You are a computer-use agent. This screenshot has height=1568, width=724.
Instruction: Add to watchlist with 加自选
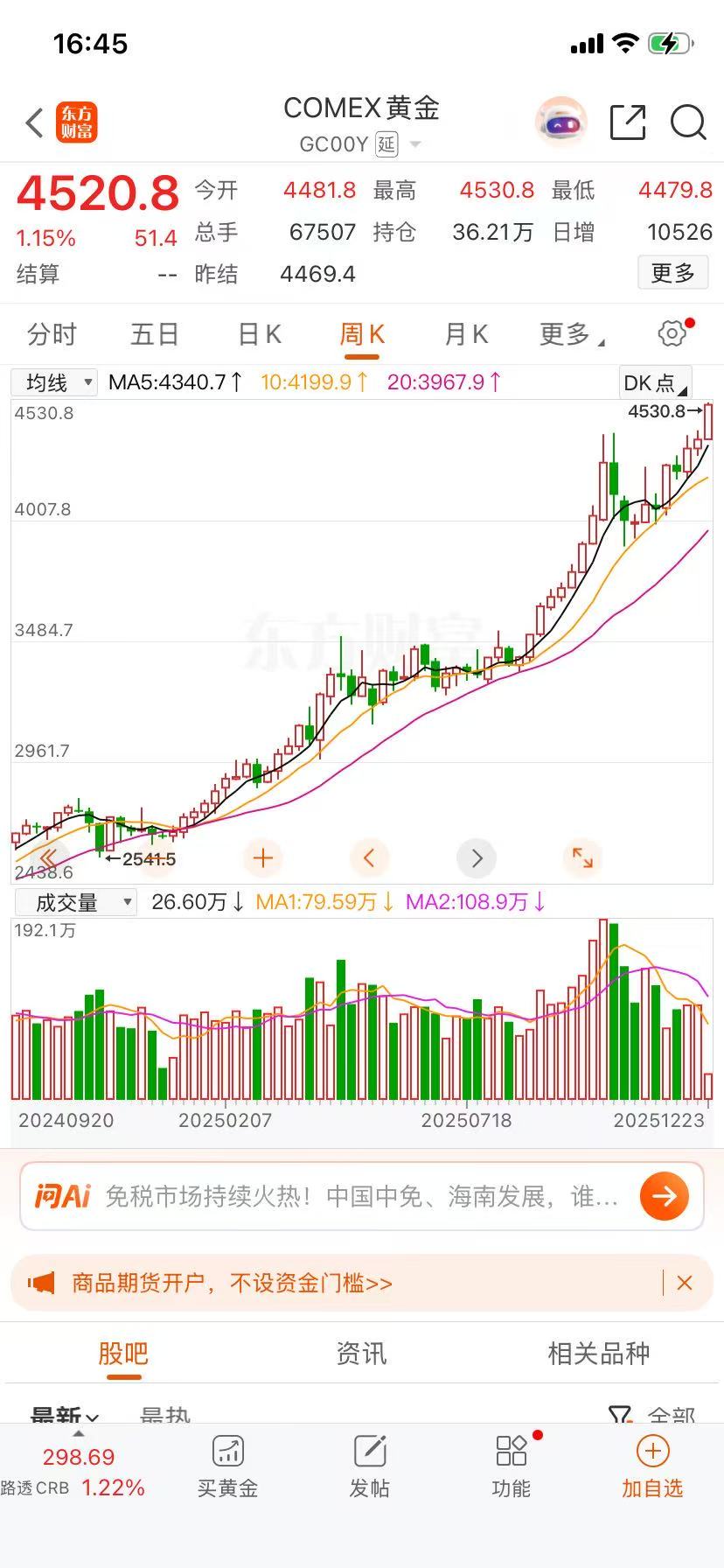tap(652, 1467)
